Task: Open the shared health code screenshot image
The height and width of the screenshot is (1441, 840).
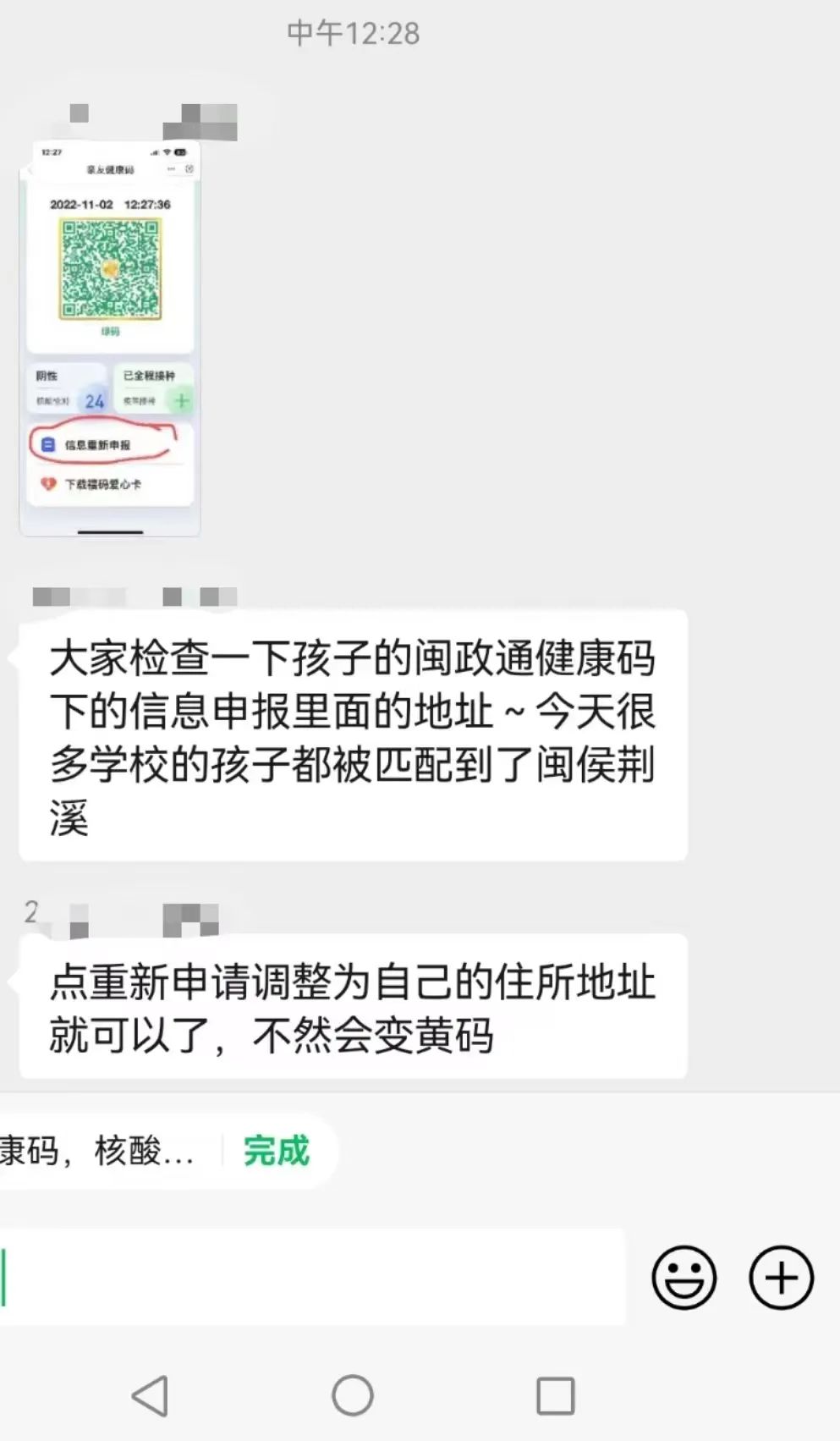Action: click(x=110, y=338)
